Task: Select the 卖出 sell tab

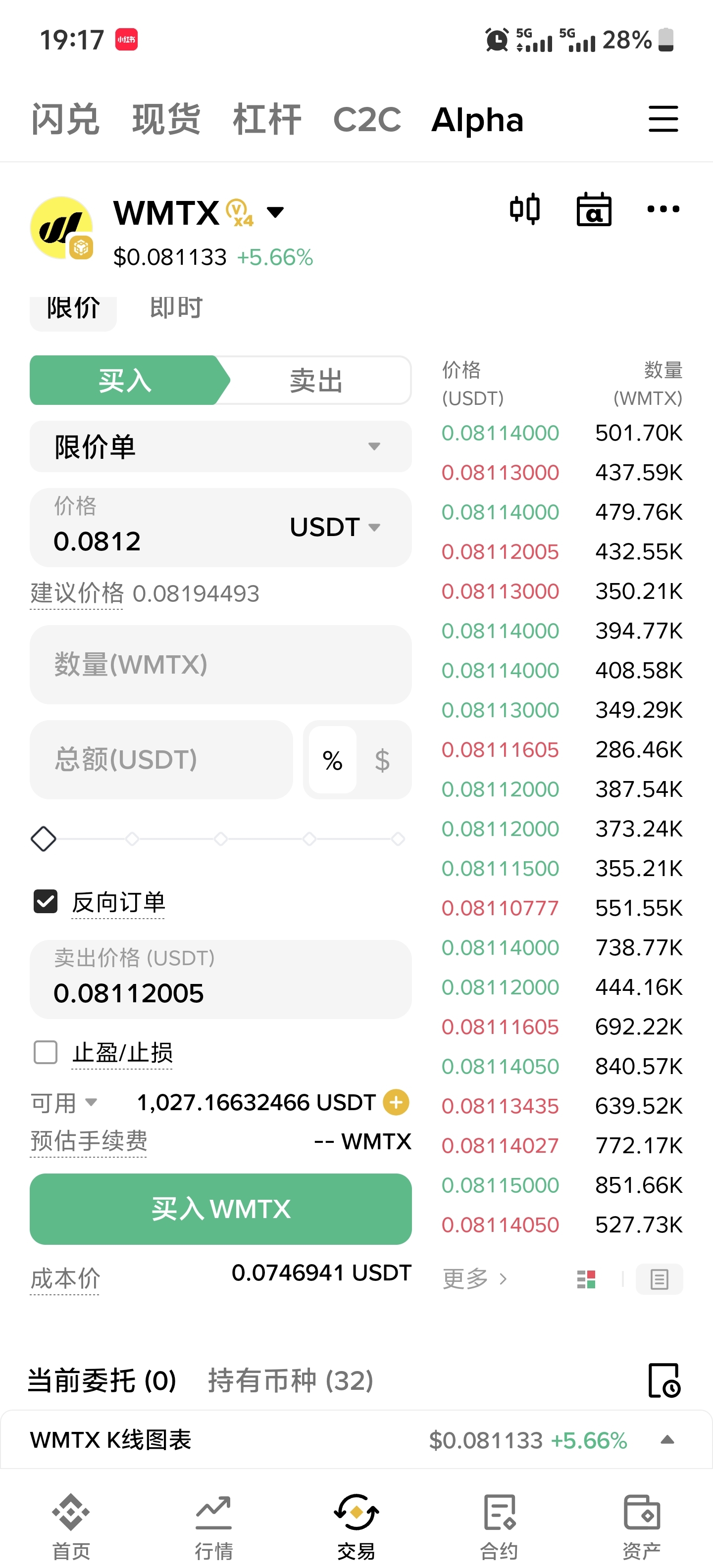Action: point(316,381)
